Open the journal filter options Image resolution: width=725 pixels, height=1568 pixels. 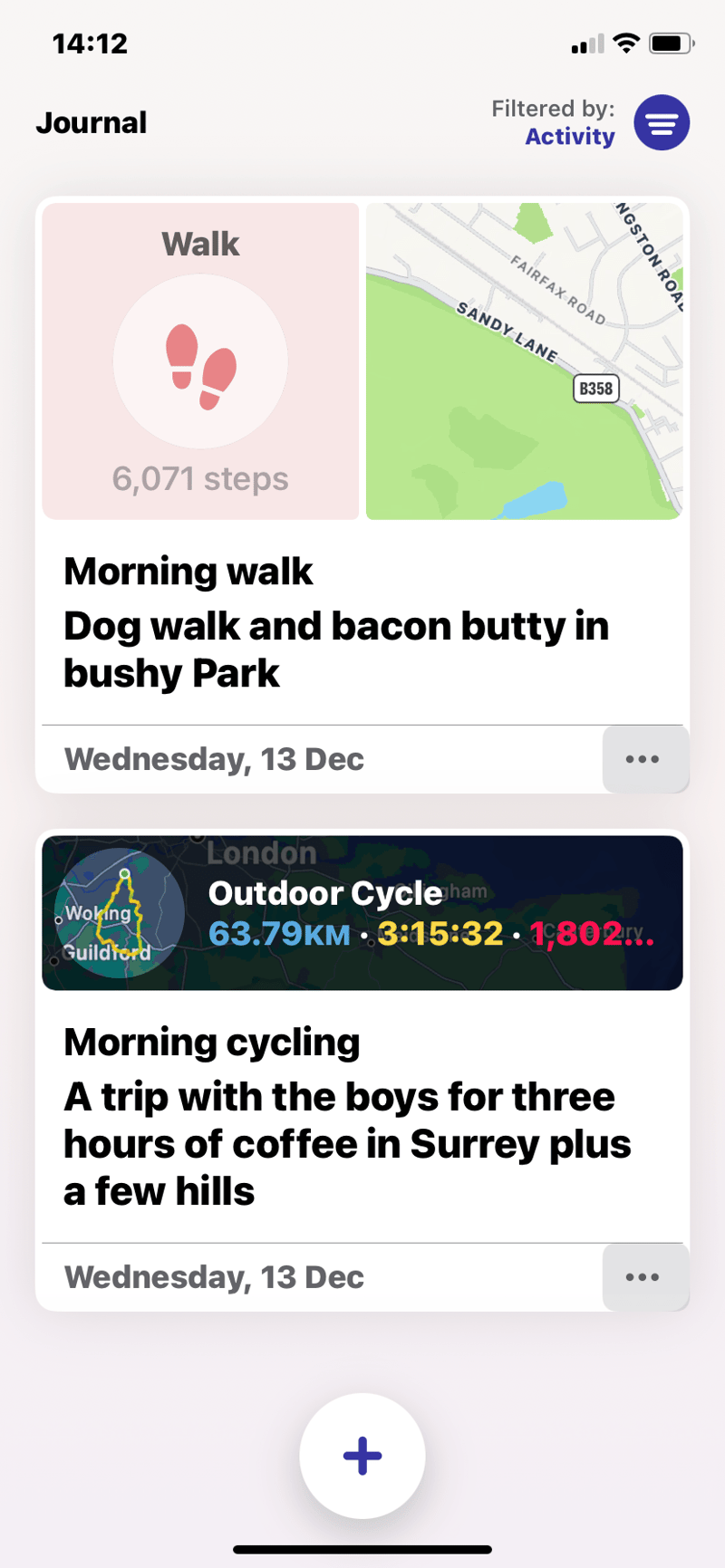[x=662, y=122]
